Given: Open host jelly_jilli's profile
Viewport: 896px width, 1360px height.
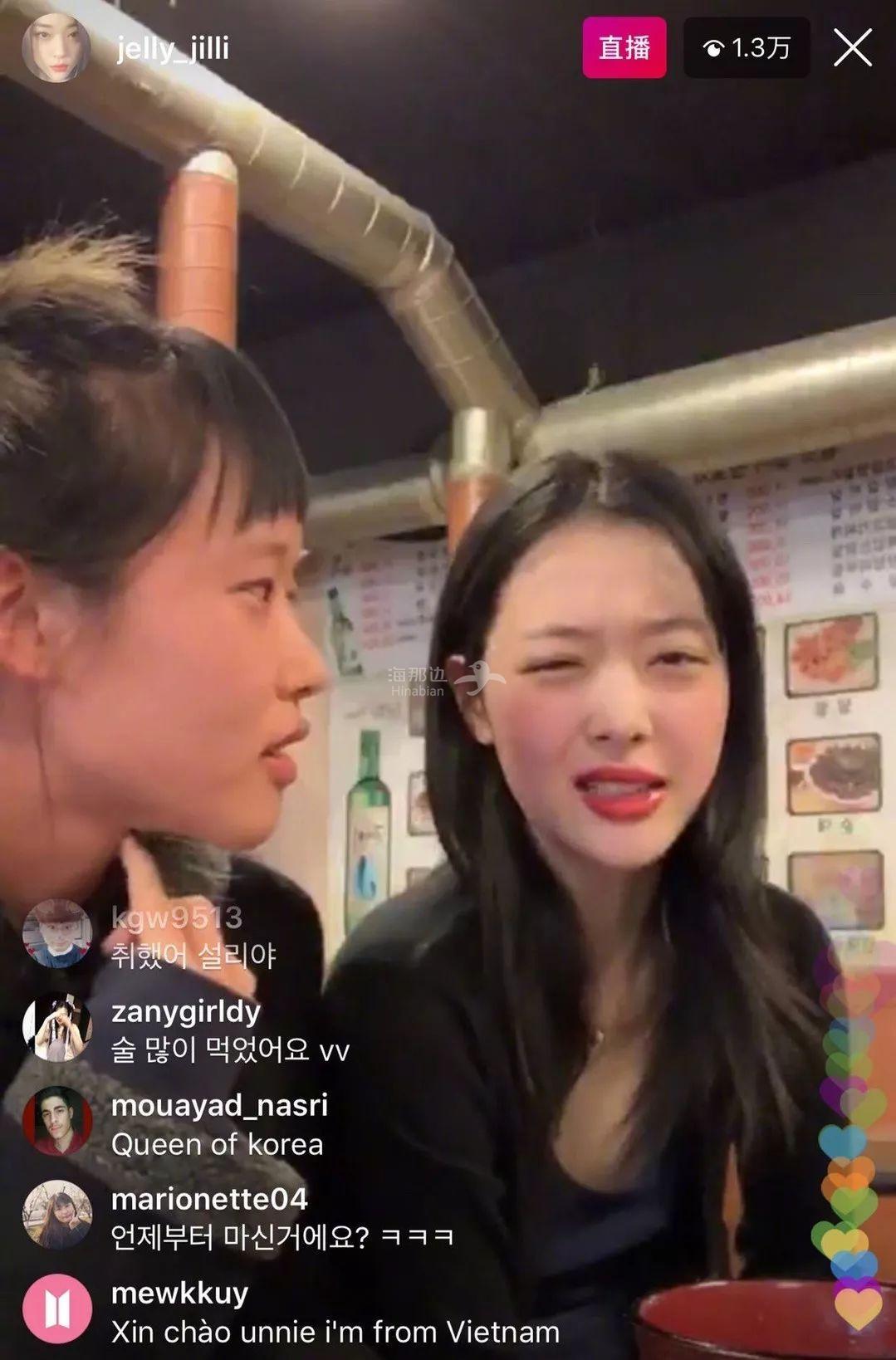Looking at the screenshot, I should (56, 49).
